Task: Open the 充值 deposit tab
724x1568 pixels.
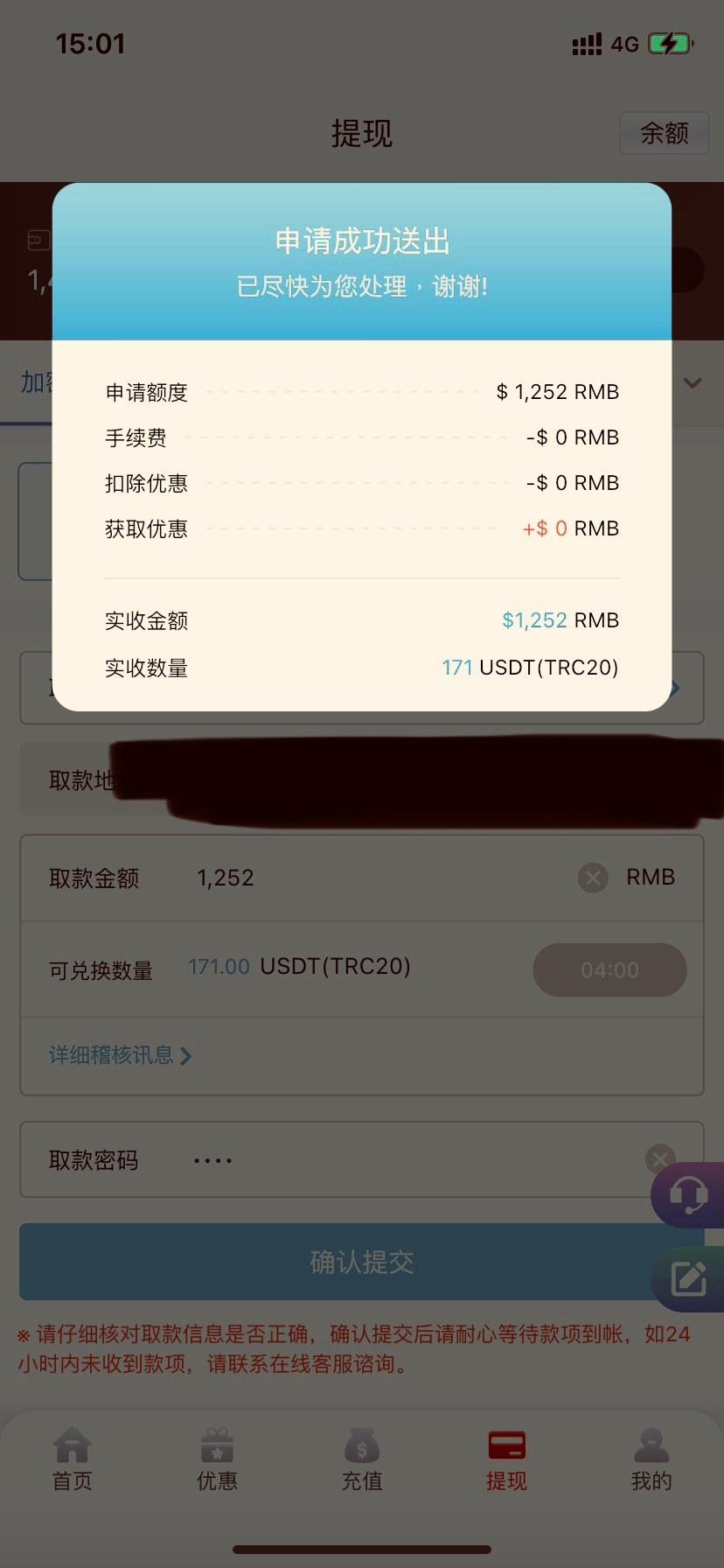Action: click(x=362, y=1459)
